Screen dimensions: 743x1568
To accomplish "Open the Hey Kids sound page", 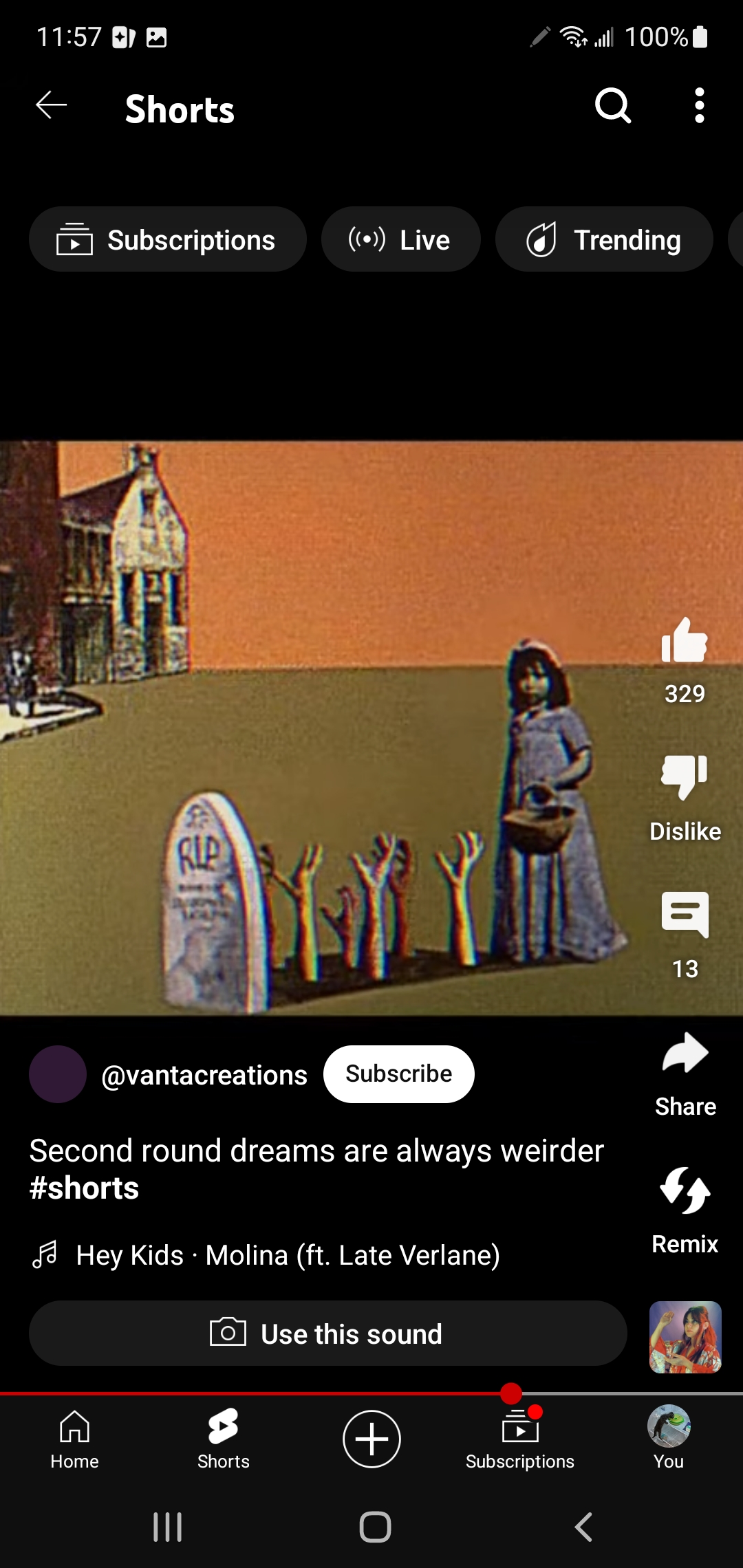I will click(x=288, y=1256).
